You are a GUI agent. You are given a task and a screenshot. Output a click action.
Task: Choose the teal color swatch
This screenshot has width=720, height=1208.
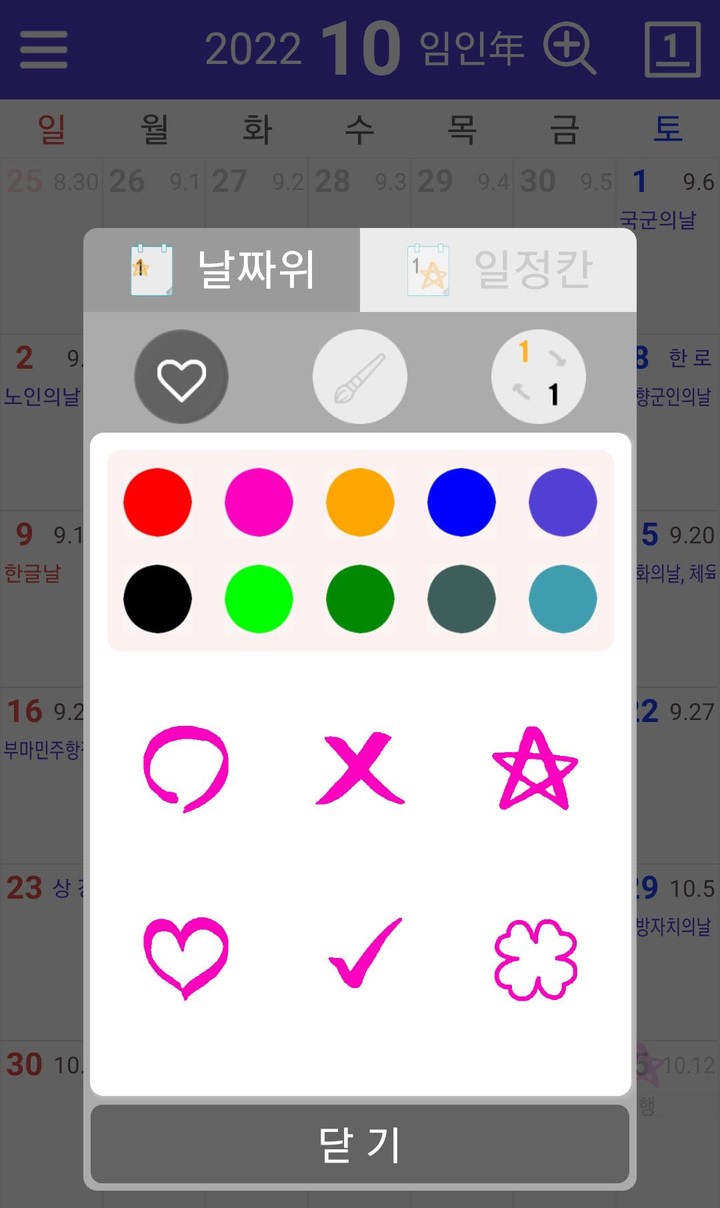pyautogui.click(x=562, y=600)
